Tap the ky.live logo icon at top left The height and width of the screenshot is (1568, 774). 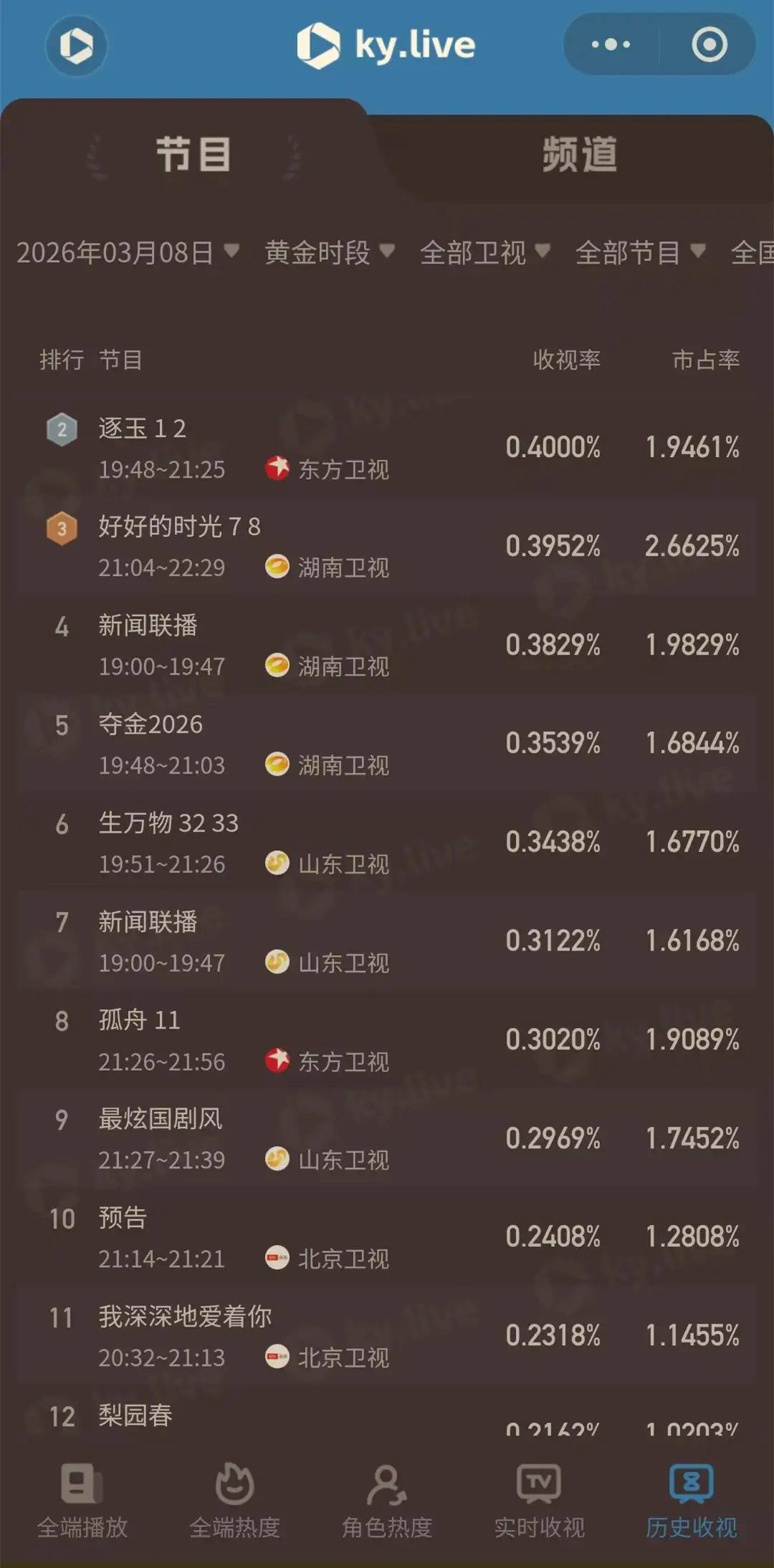76,46
